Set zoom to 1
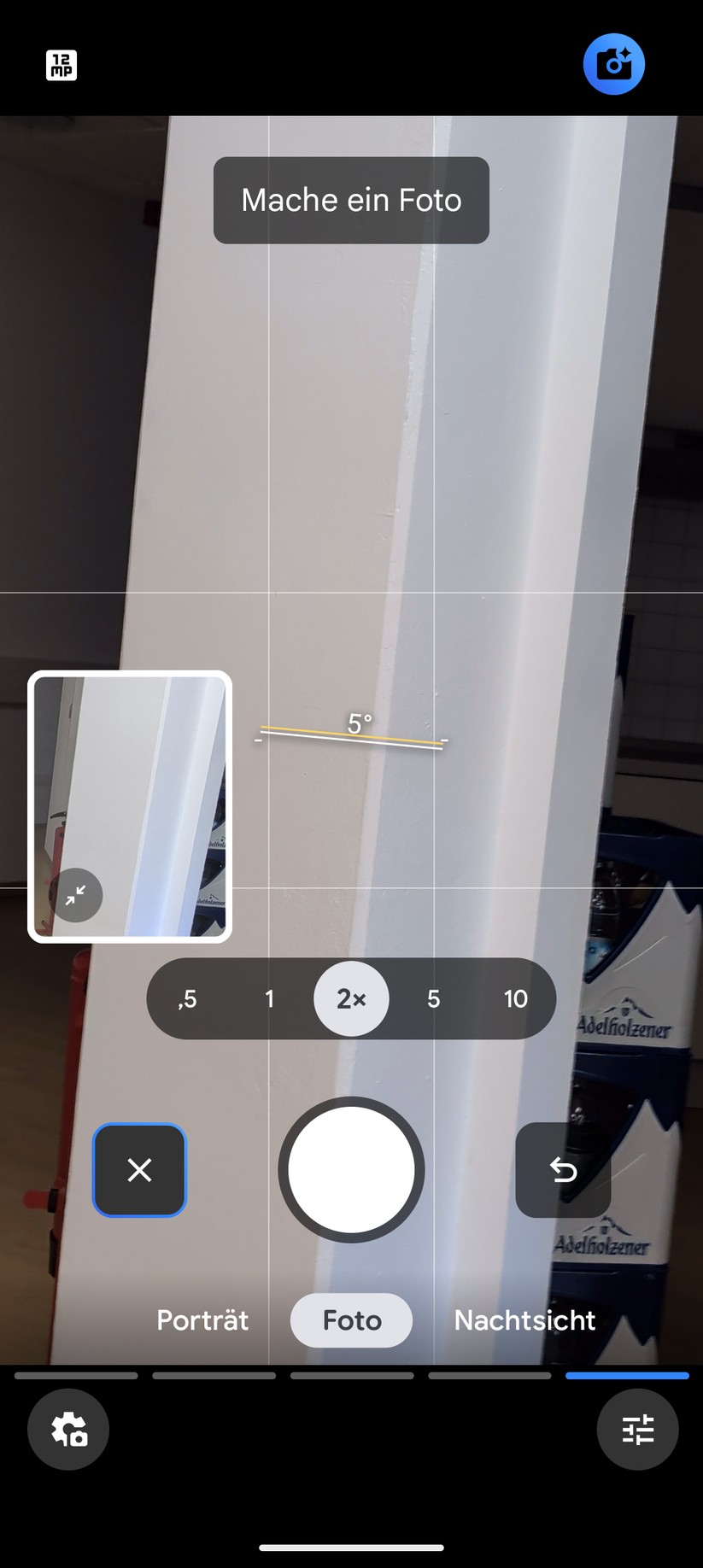 [x=269, y=998]
